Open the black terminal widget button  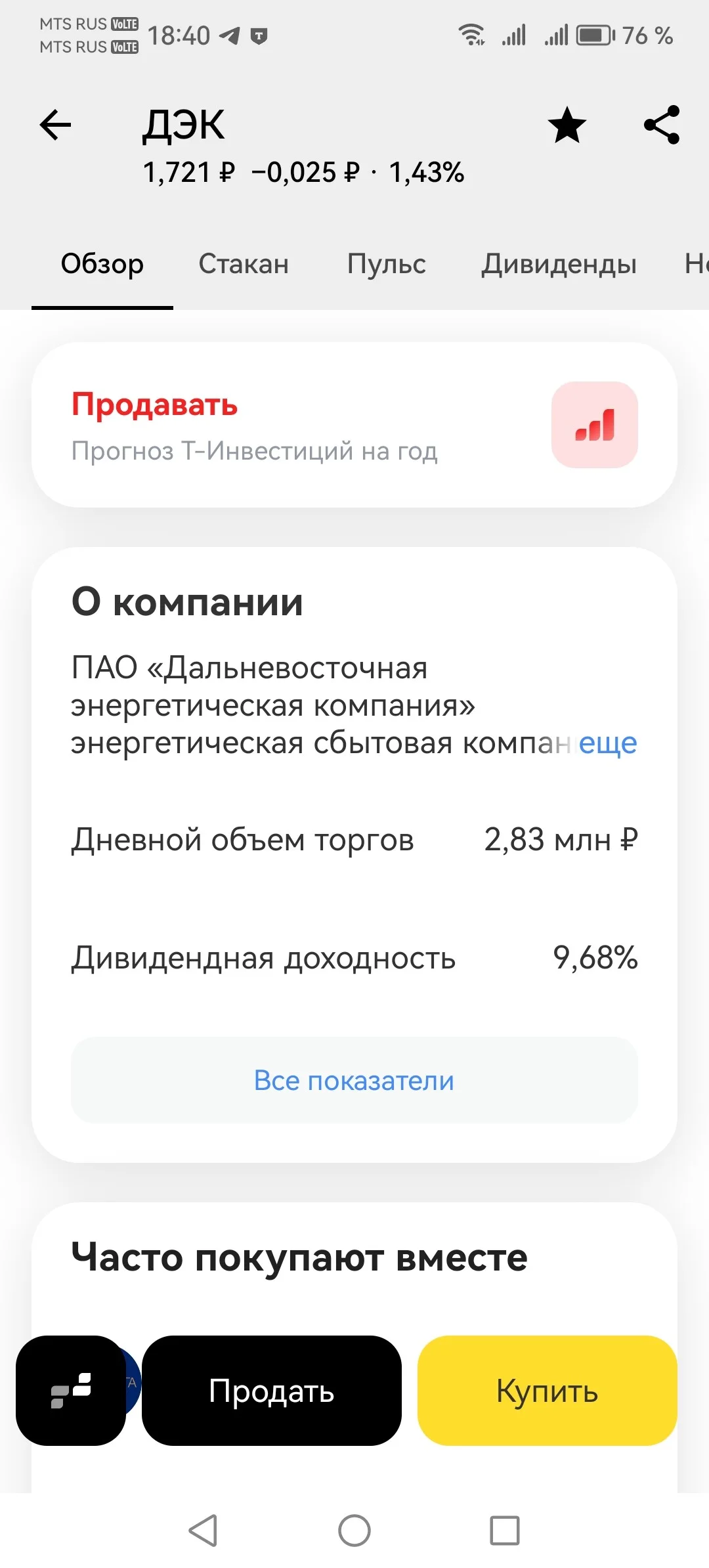click(x=71, y=1391)
